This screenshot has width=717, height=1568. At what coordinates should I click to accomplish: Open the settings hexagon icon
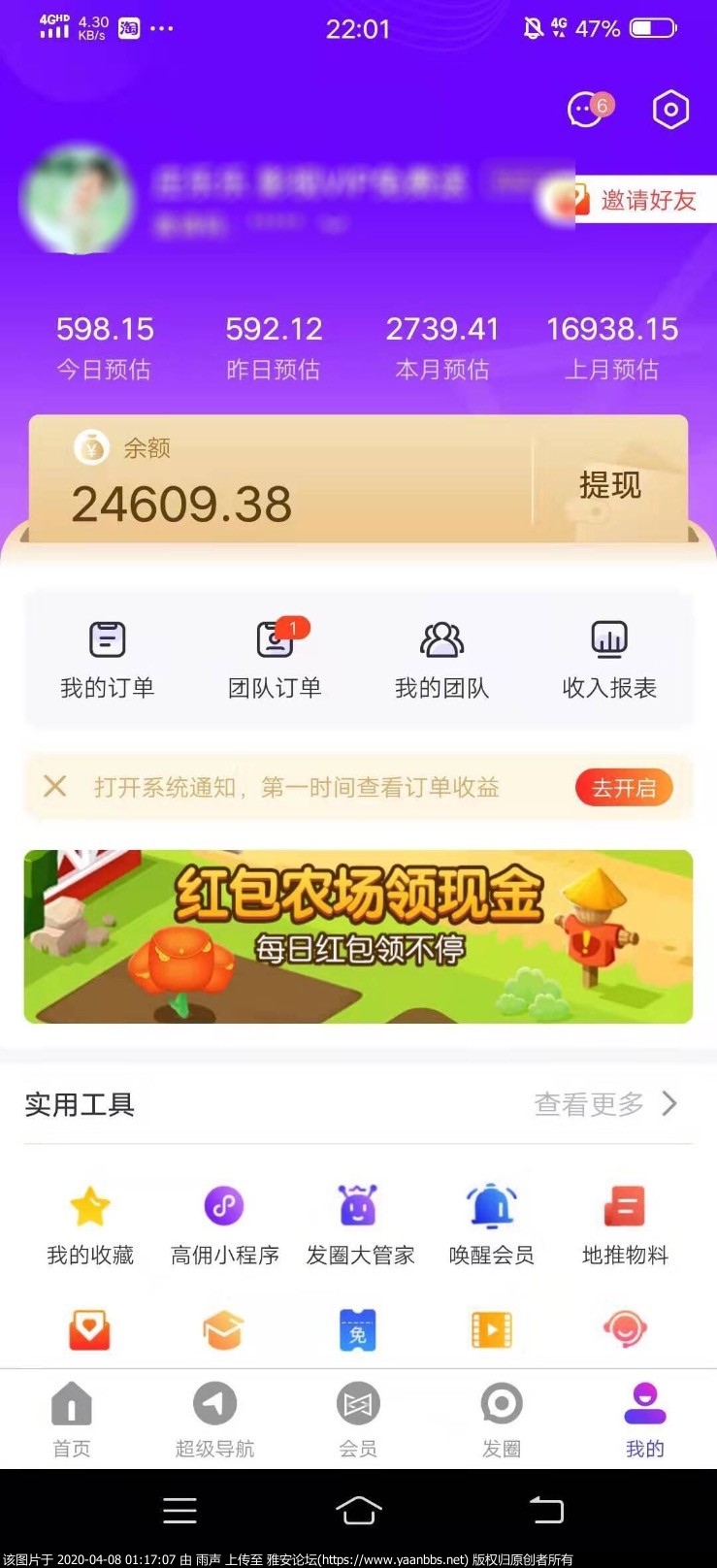pyautogui.click(x=669, y=110)
